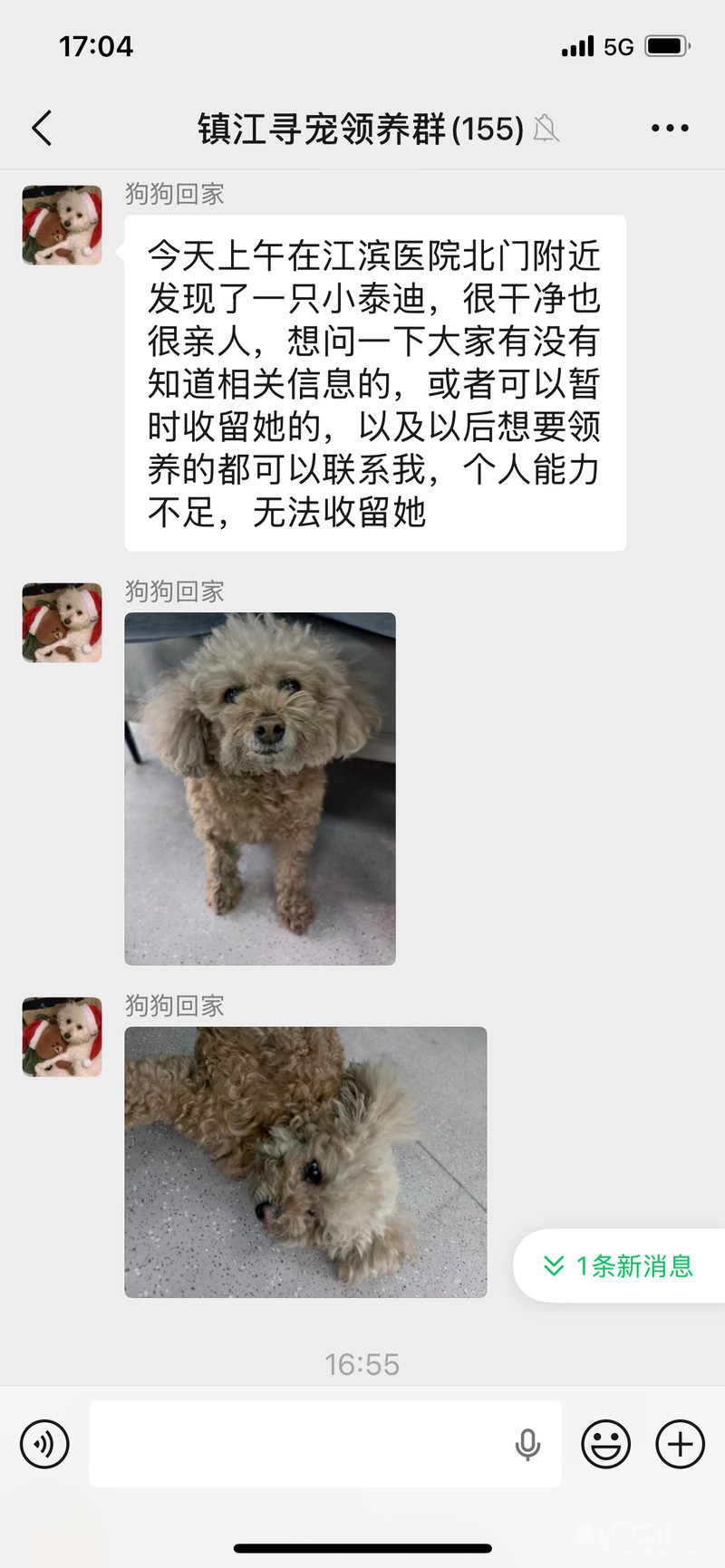Focus the message text field
Image resolution: width=725 pixels, height=1568 pixels.
click(299, 1443)
